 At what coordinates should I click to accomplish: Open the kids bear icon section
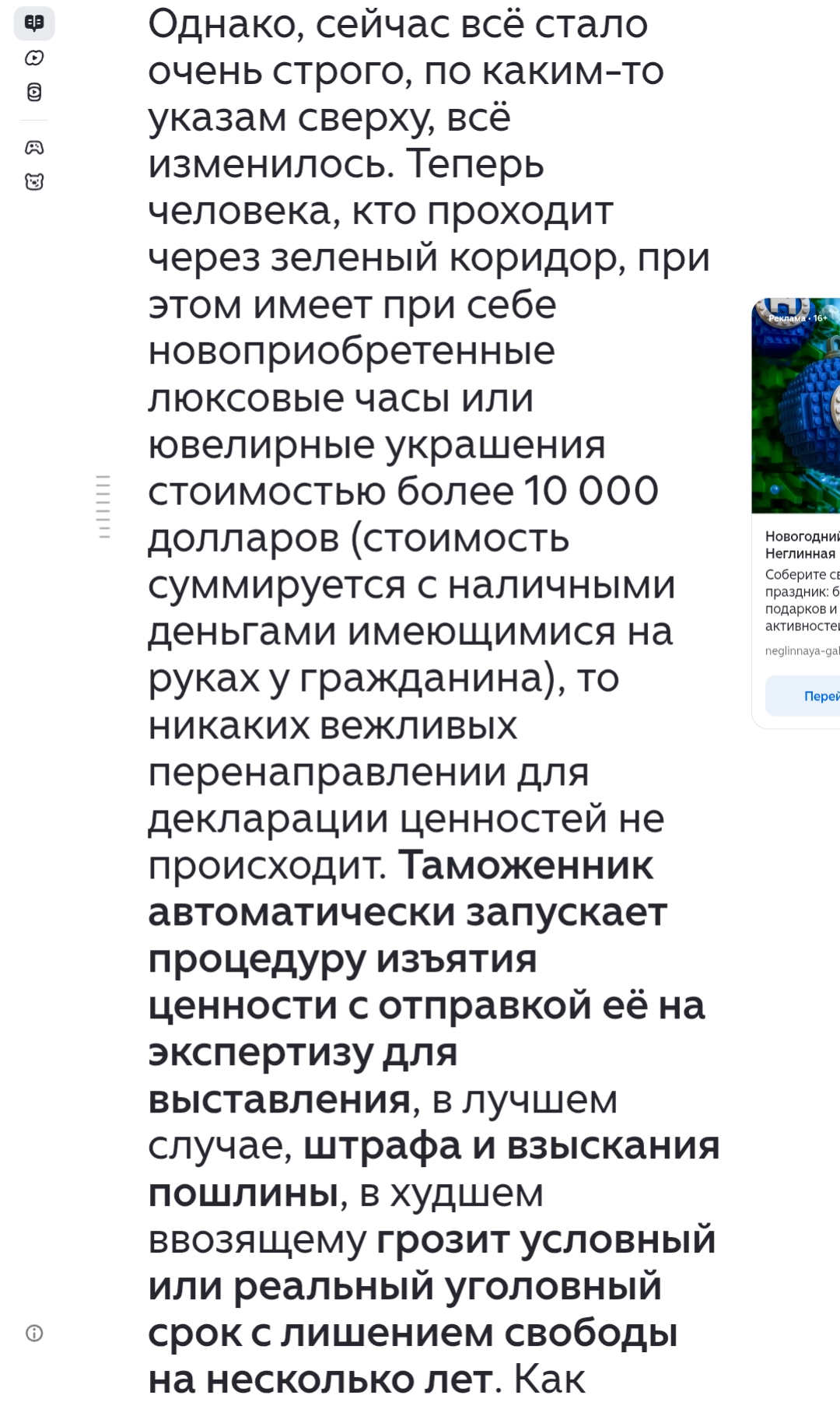click(x=34, y=182)
